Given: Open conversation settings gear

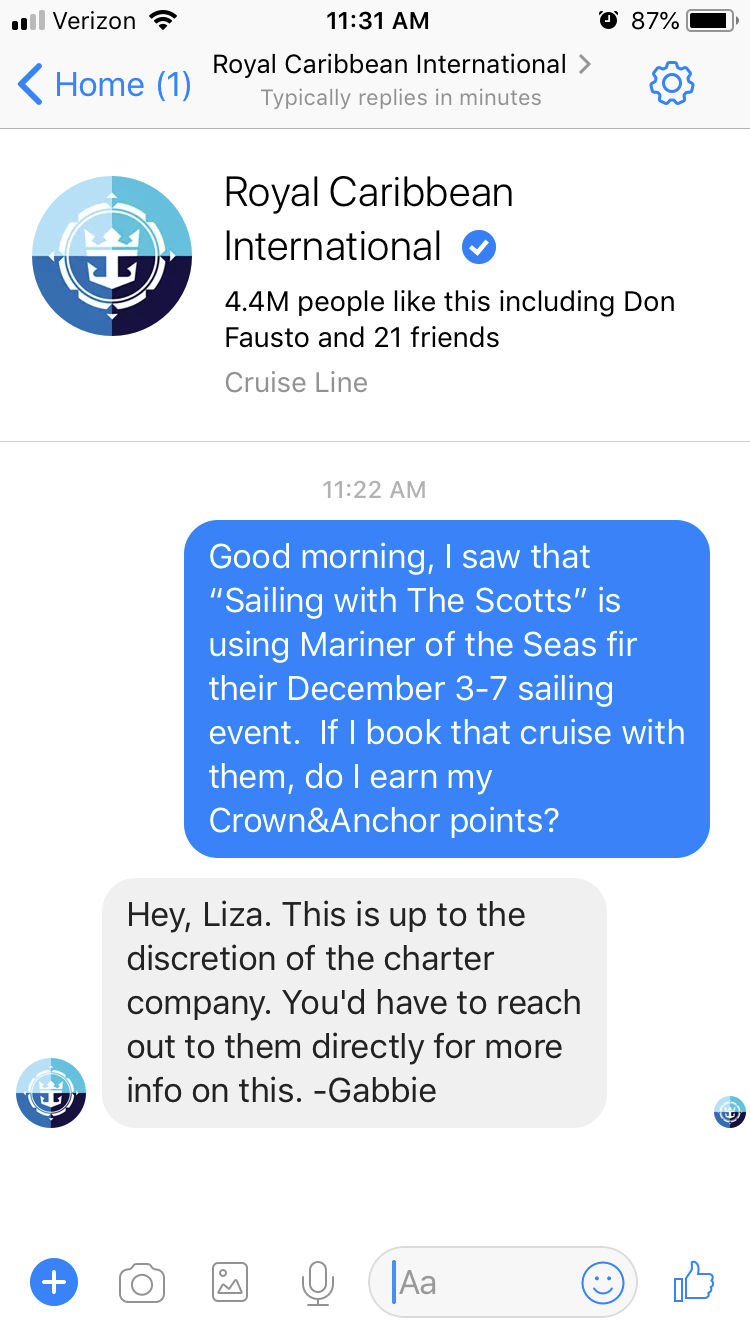Looking at the screenshot, I should [x=671, y=84].
